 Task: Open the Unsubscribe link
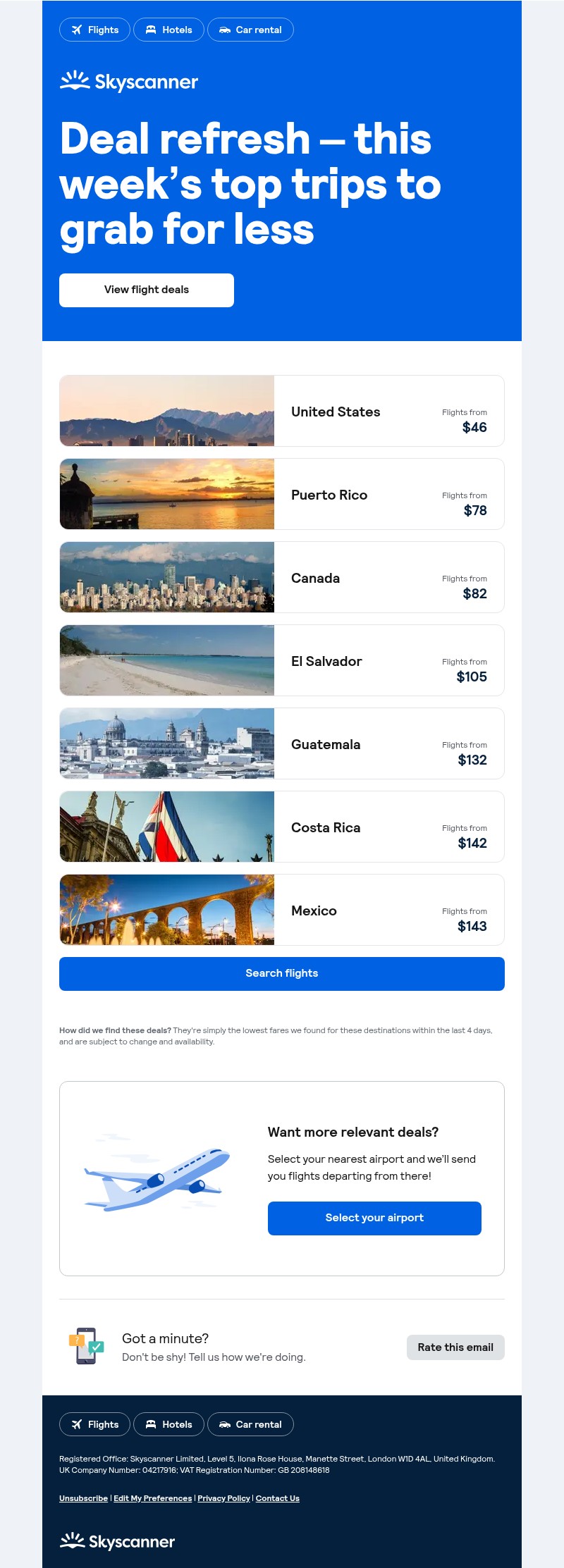(x=82, y=1499)
